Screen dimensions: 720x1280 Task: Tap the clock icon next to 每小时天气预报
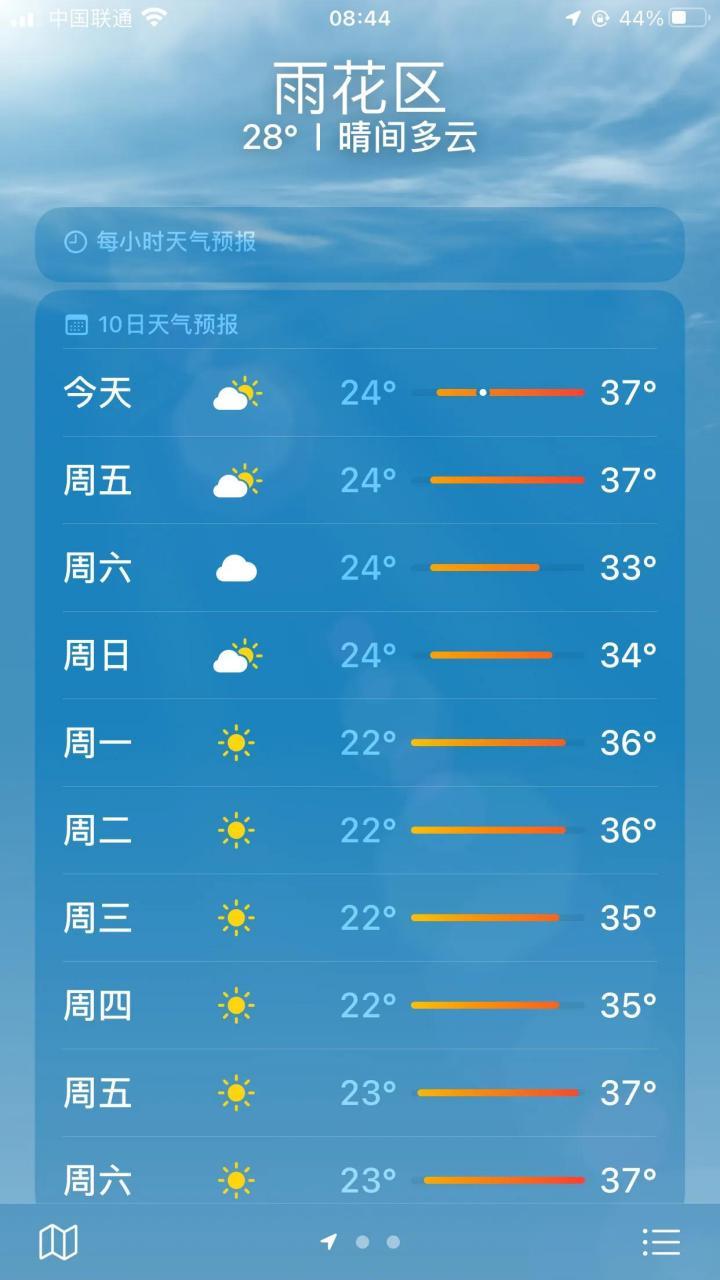[74, 242]
